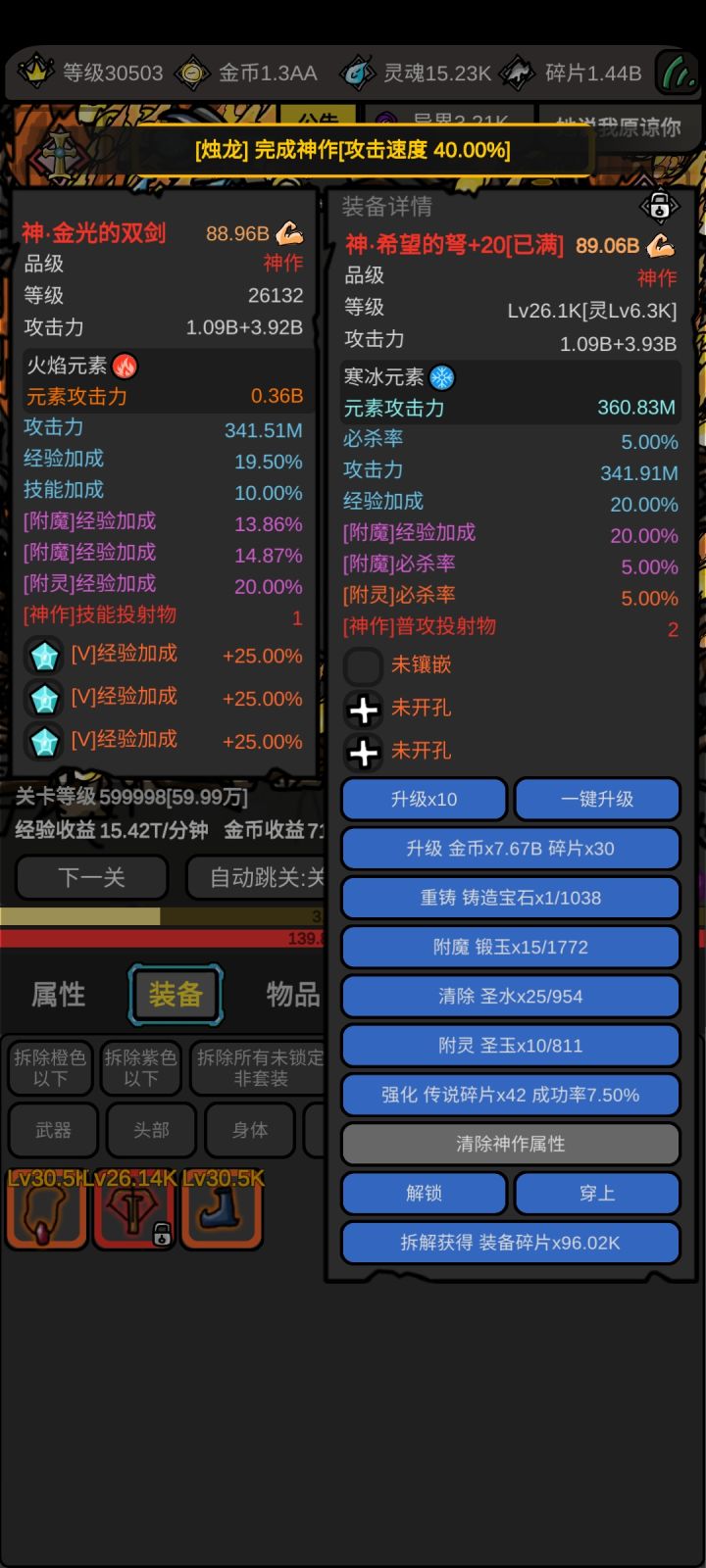
Task: Click 穿上 to equip the crossbow
Action: click(x=598, y=1194)
